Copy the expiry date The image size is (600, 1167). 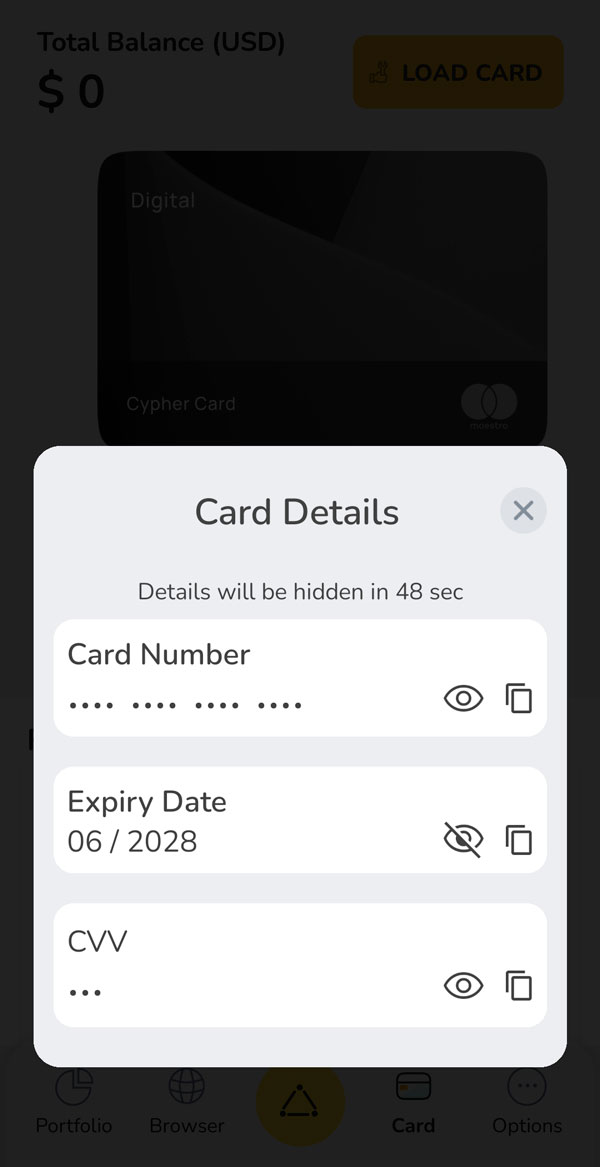tap(518, 839)
